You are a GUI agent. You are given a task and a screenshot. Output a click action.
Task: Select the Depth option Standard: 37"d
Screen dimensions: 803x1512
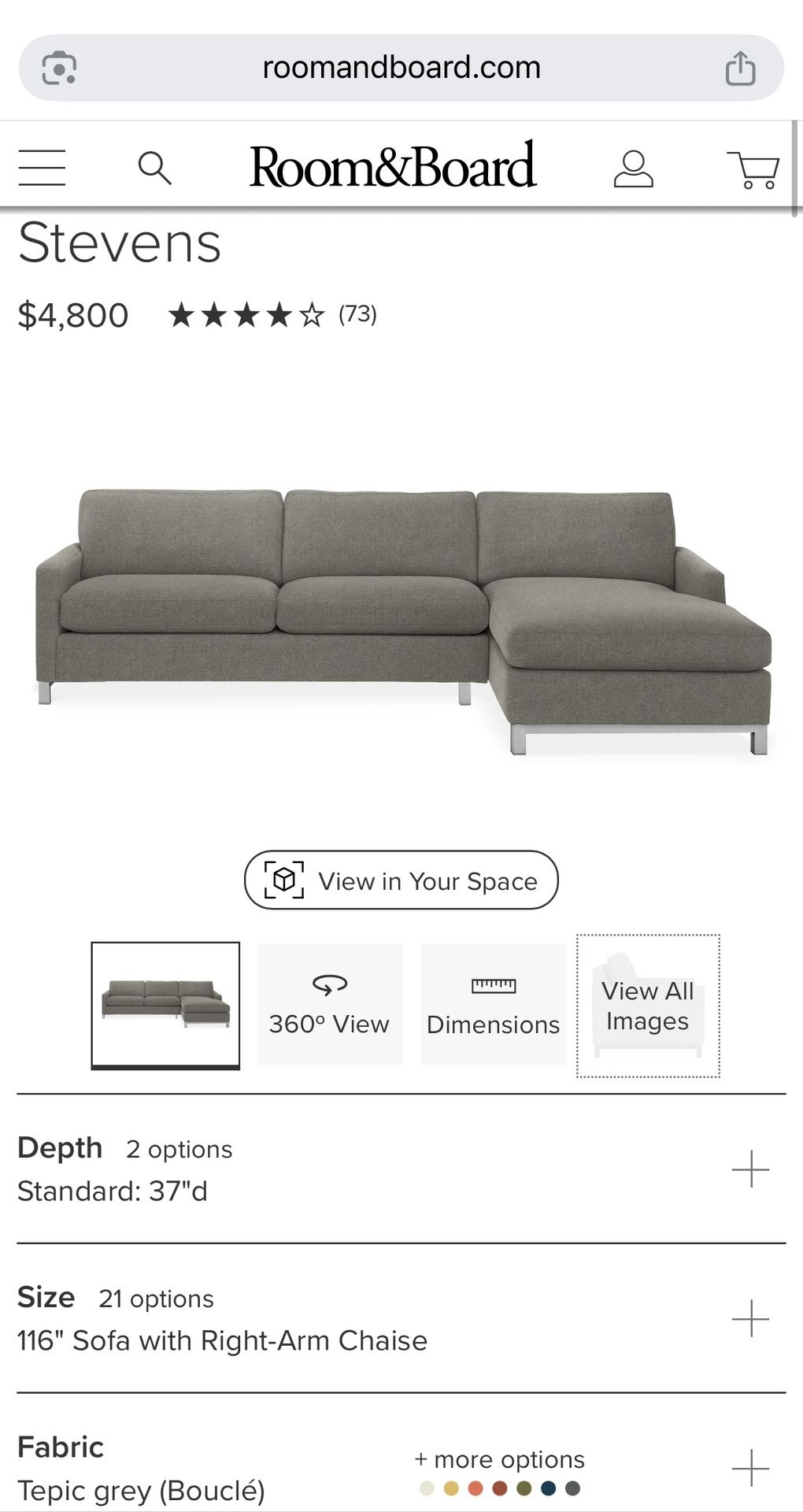point(113,1191)
